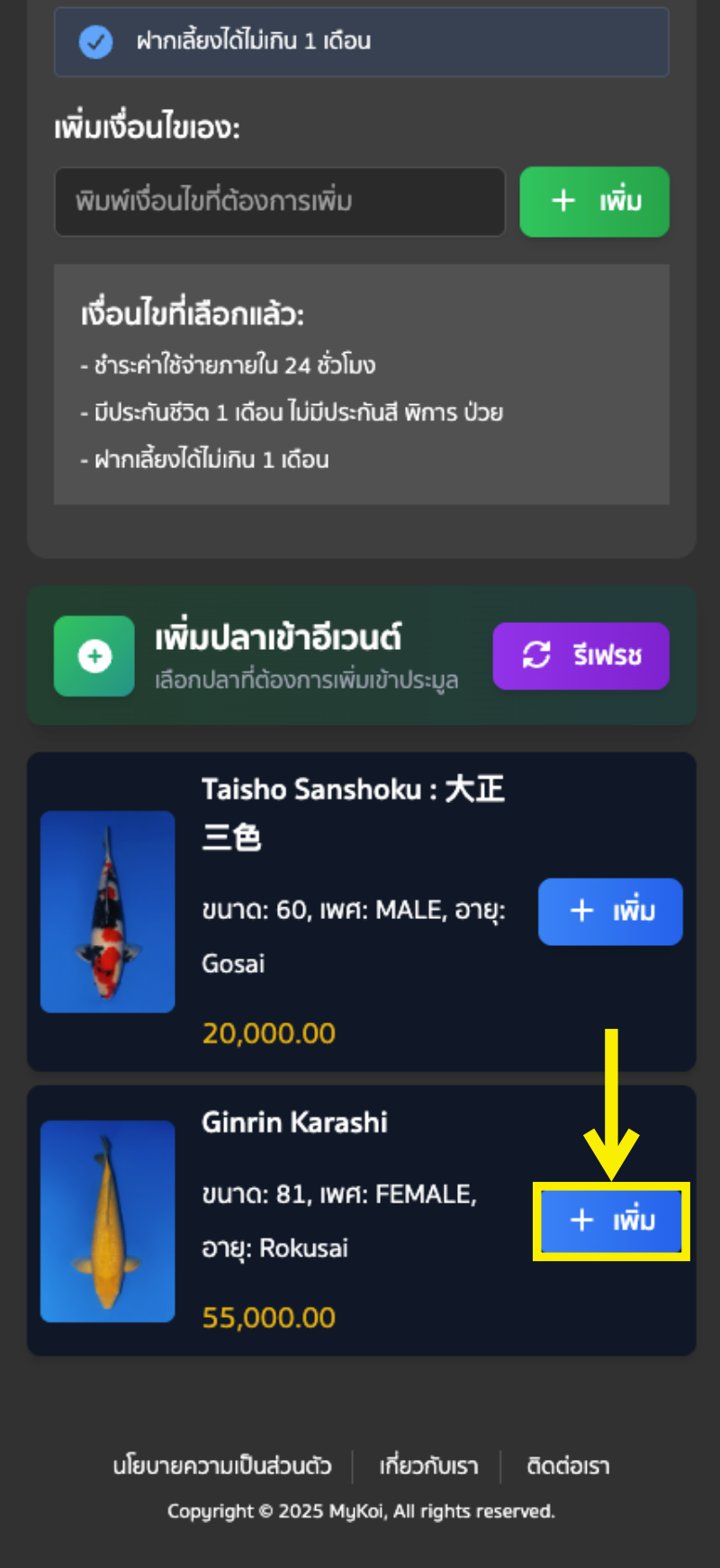Screen dimensions: 720x1568
Task: Add Ginrin Karashi to the event
Action: tap(611, 1221)
